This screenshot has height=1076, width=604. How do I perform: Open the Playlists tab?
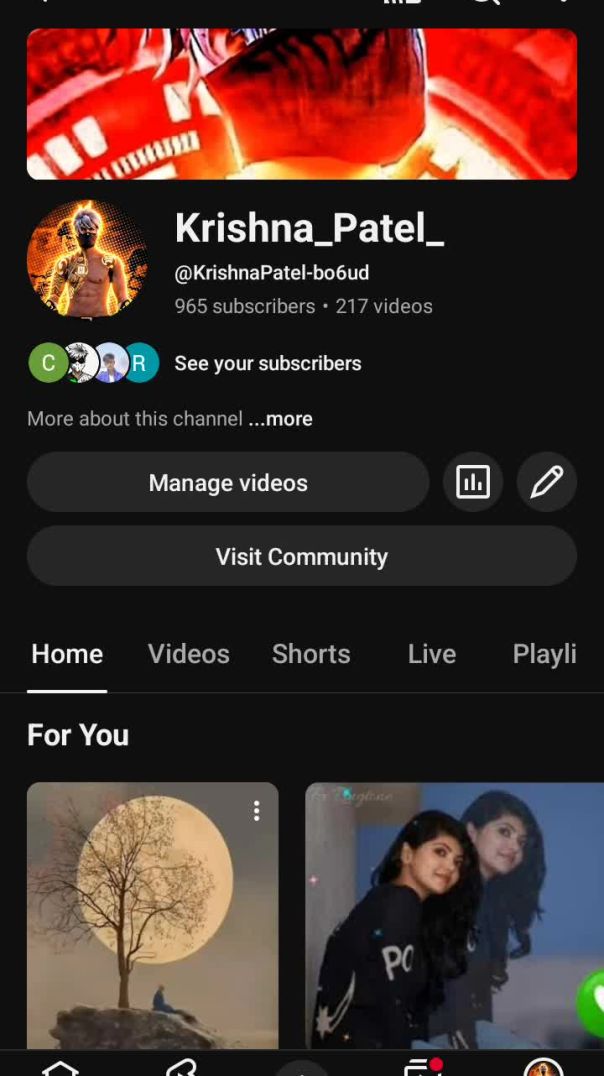tap(544, 654)
